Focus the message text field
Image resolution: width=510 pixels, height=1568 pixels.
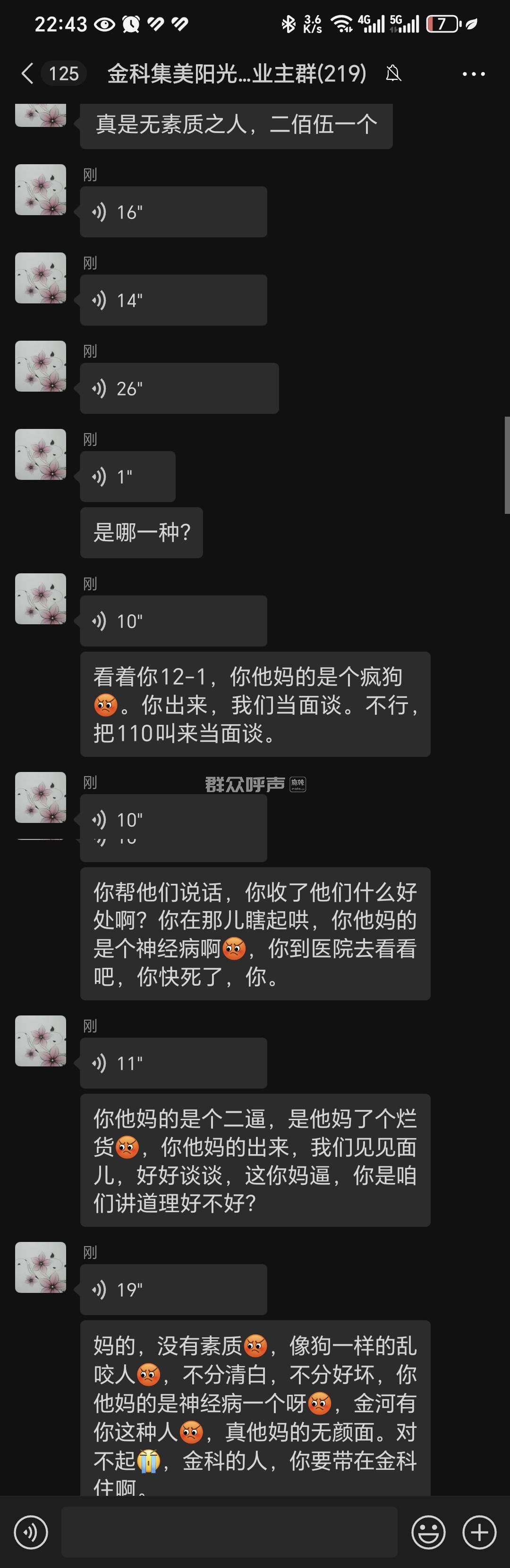pyautogui.click(x=229, y=1532)
